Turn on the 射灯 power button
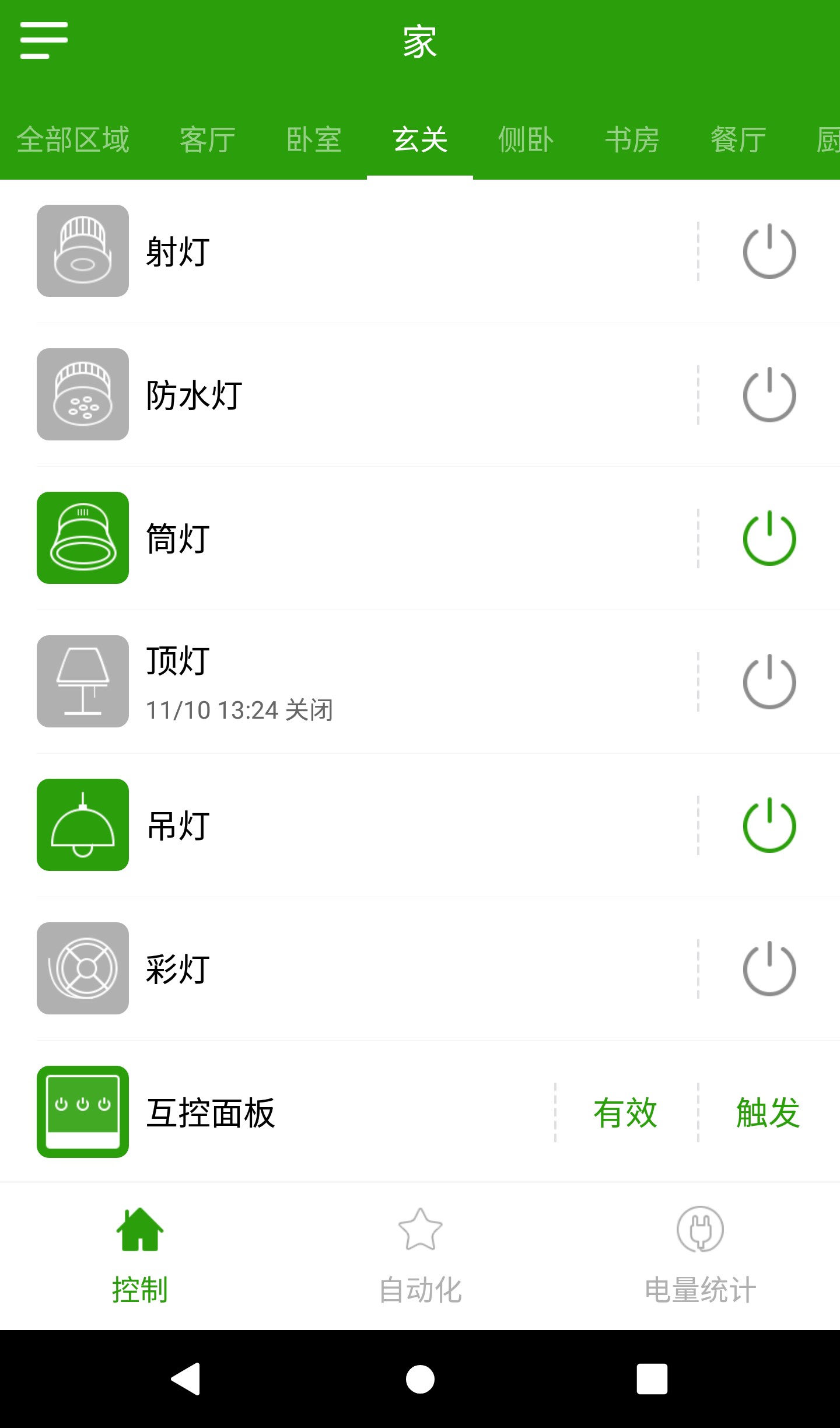The height and width of the screenshot is (1428, 840). pyautogui.click(x=769, y=251)
